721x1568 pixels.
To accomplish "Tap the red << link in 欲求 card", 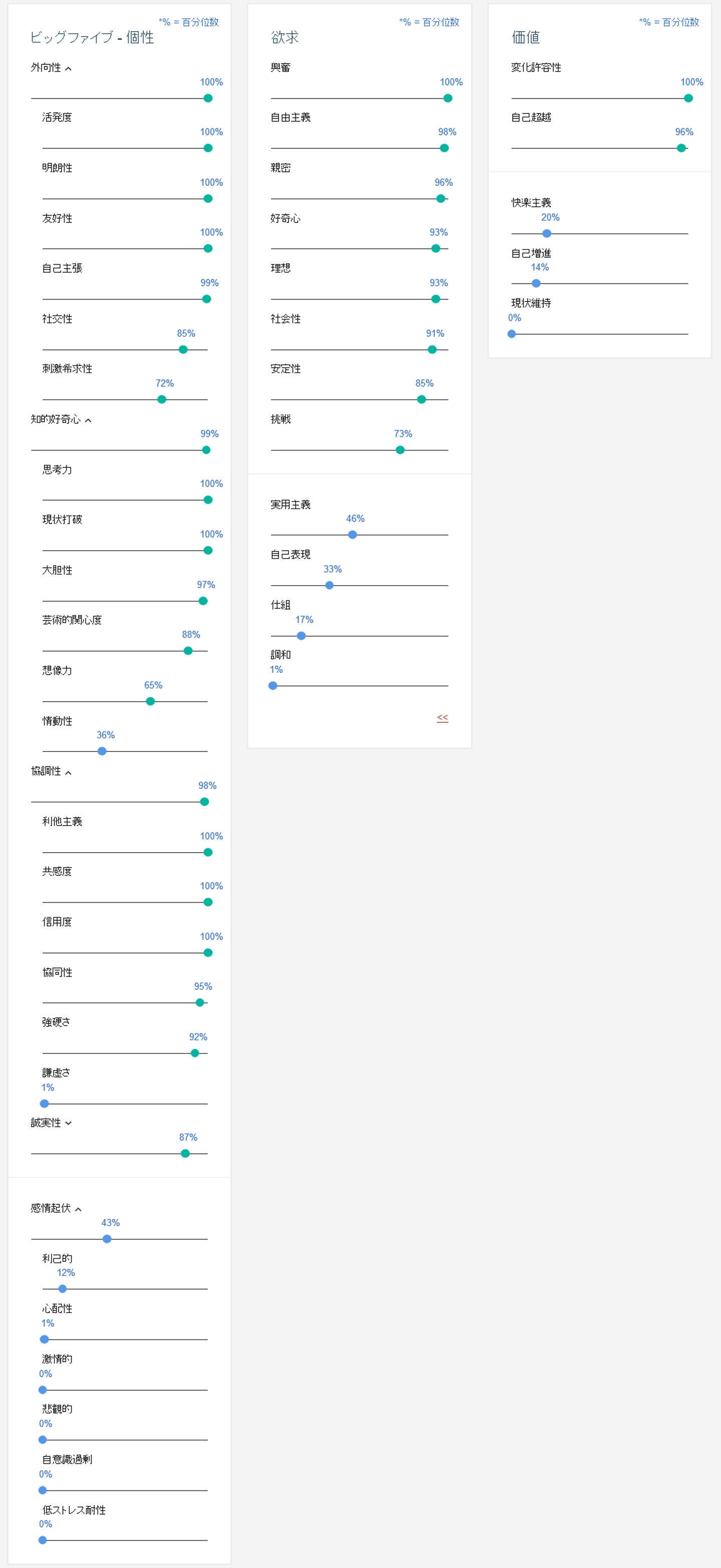I will (442, 718).
